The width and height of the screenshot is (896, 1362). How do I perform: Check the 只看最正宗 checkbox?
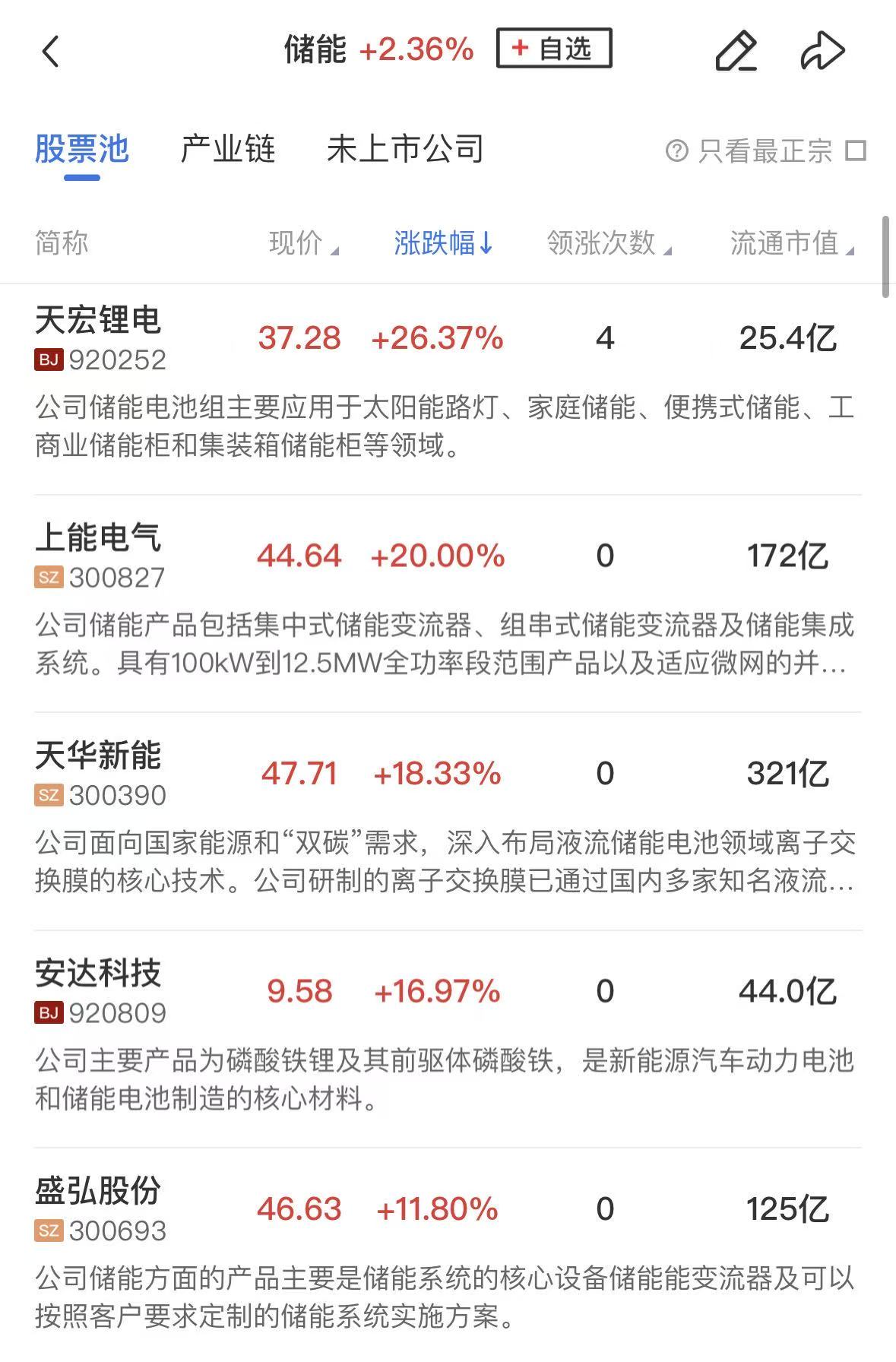856,150
